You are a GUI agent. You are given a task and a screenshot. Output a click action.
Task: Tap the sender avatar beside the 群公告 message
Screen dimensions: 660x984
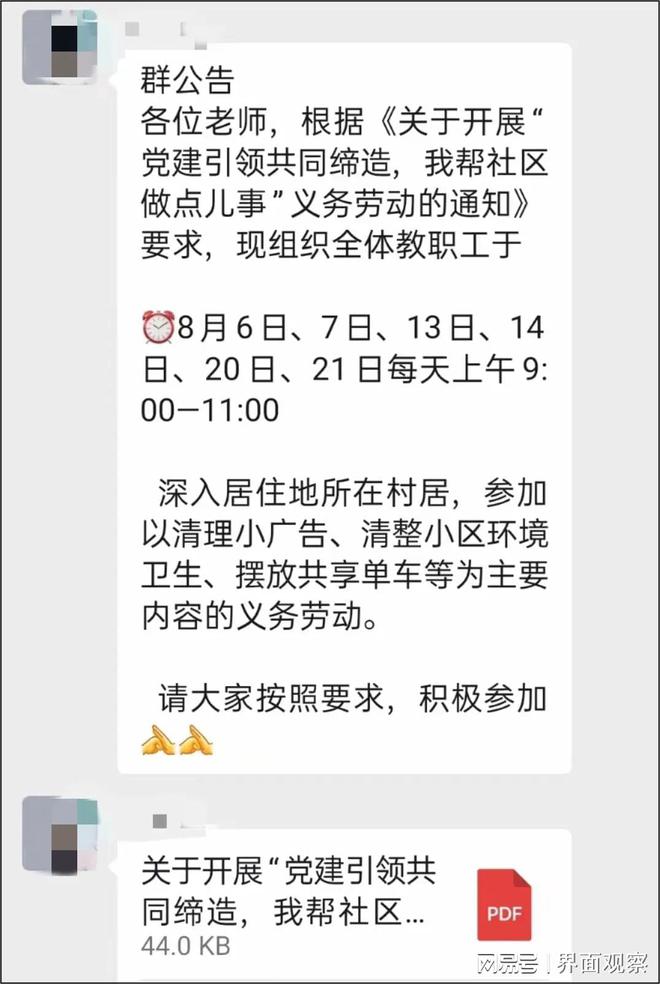59,49
